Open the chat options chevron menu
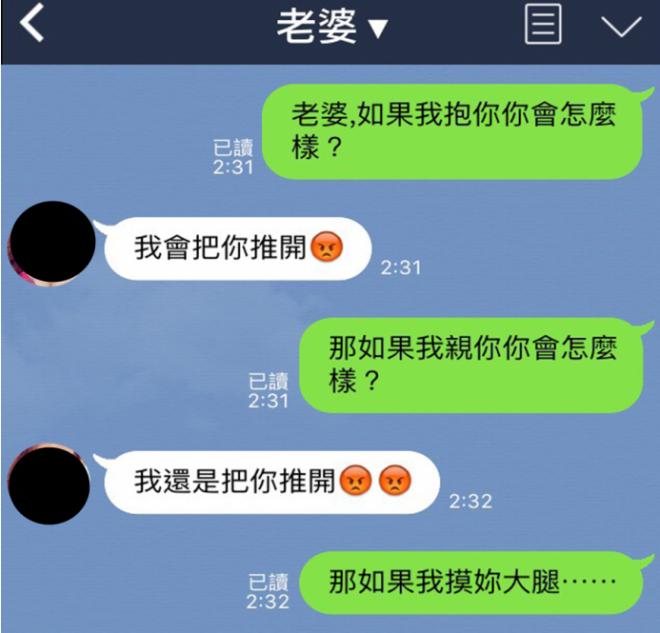This screenshot has height=633, width=660. point(621,27)
